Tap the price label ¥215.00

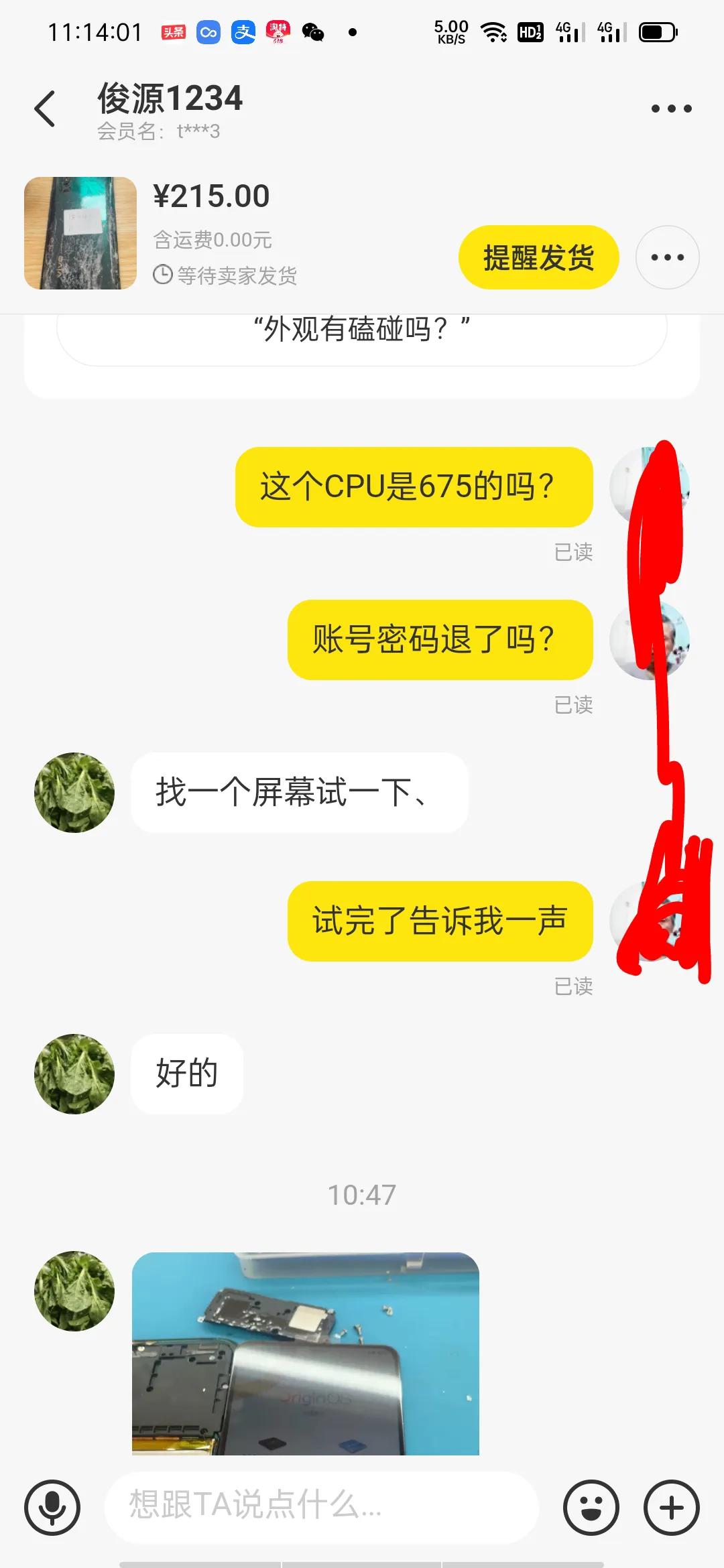210,196
